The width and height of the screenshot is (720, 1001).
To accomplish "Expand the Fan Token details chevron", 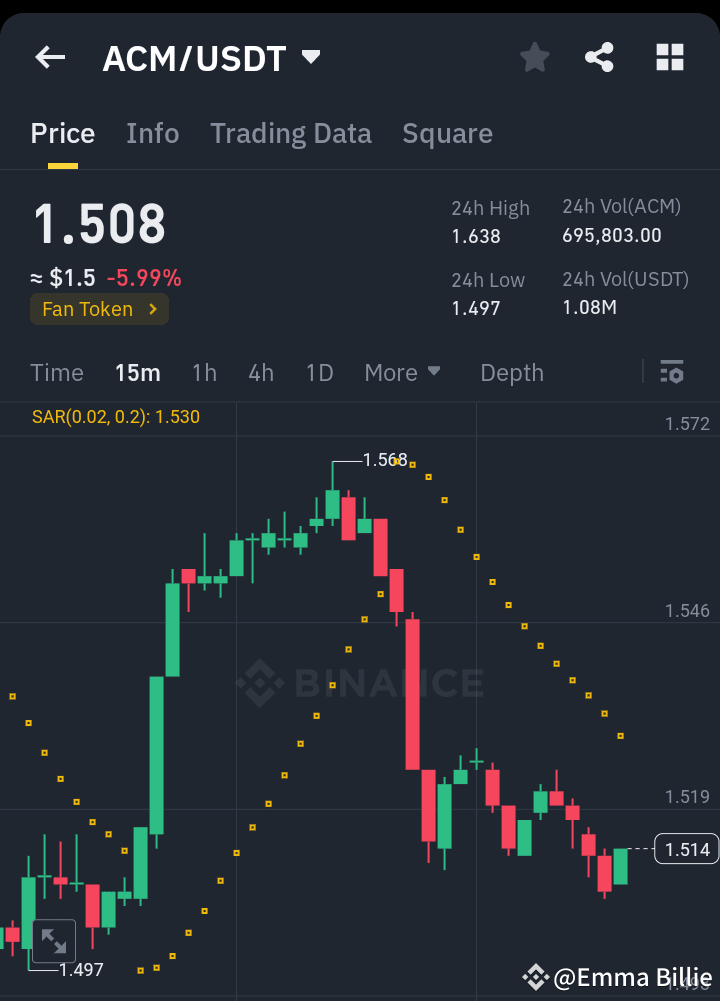I will [x=155, y=309].
